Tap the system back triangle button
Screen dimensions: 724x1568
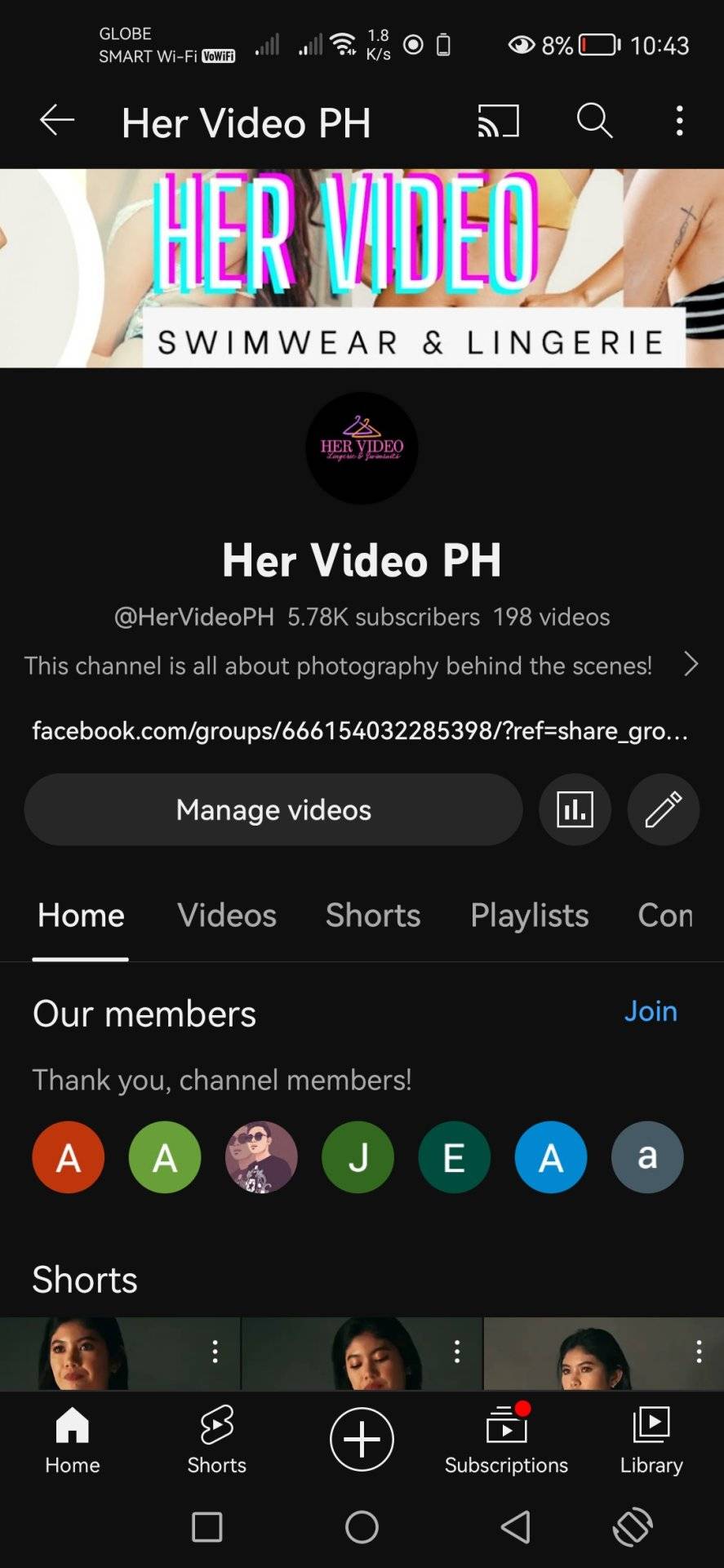click(515, 1526)
